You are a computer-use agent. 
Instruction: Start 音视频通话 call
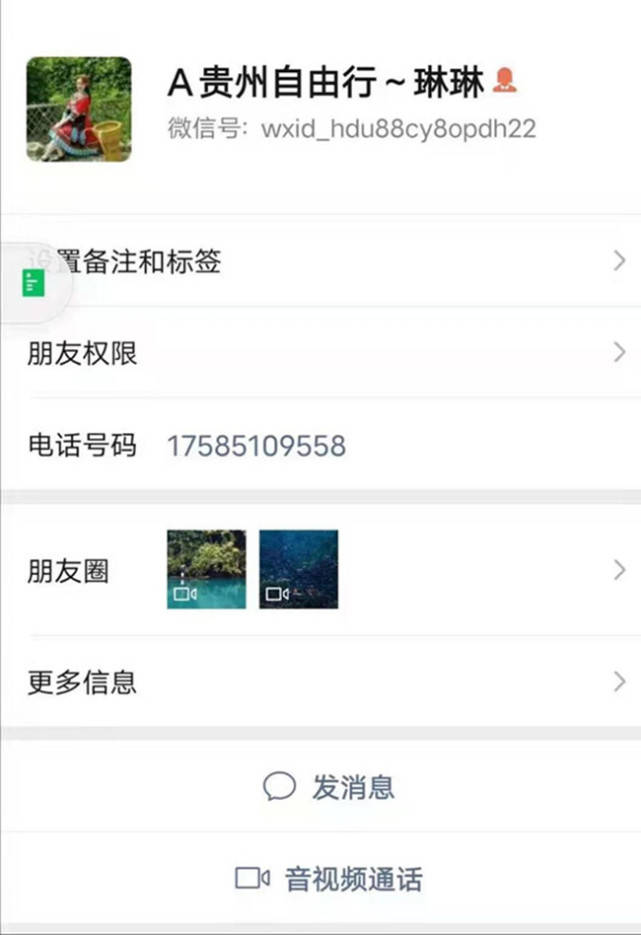pos(328,879)
